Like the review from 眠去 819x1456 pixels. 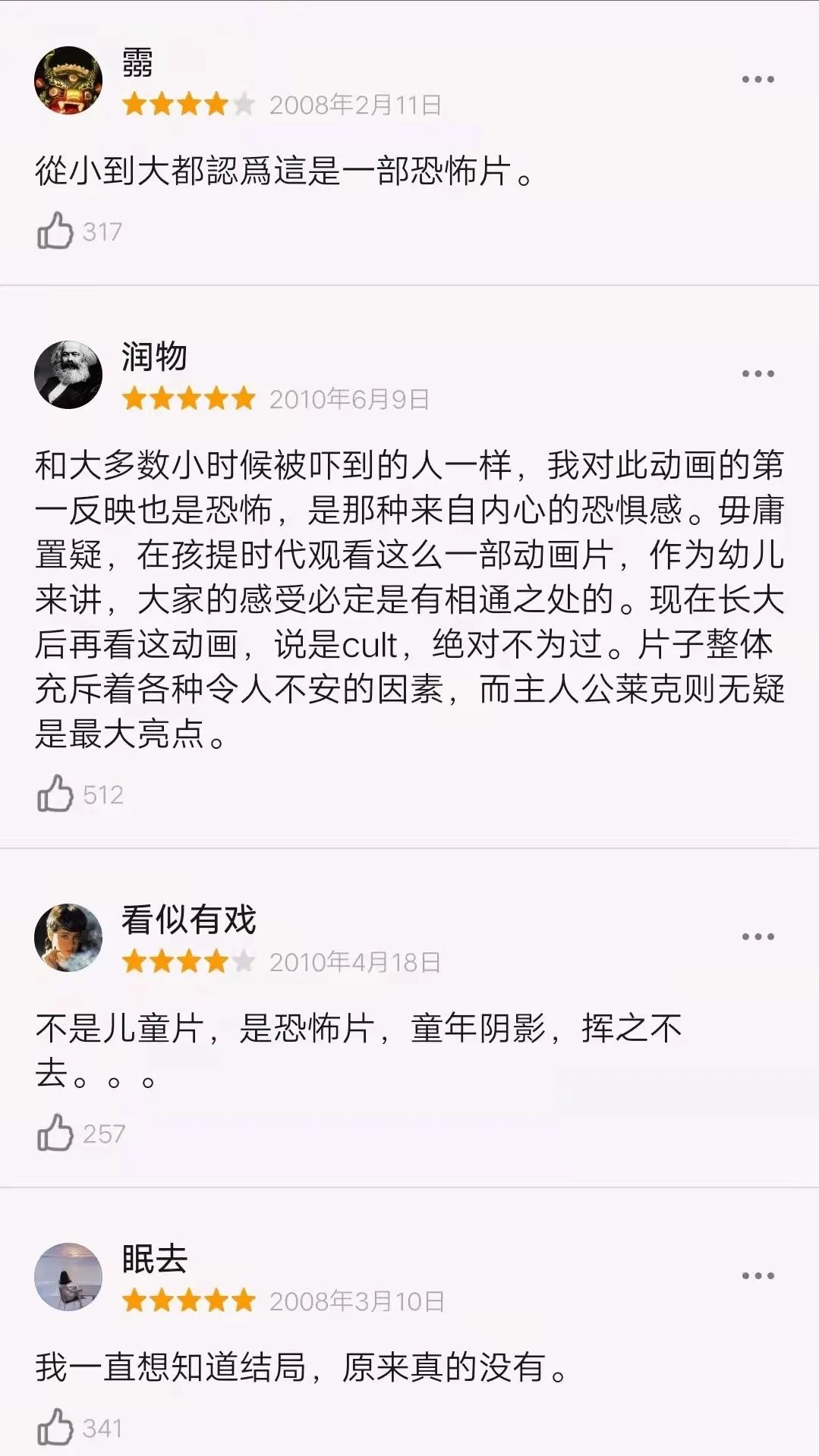click(55, 1427)
